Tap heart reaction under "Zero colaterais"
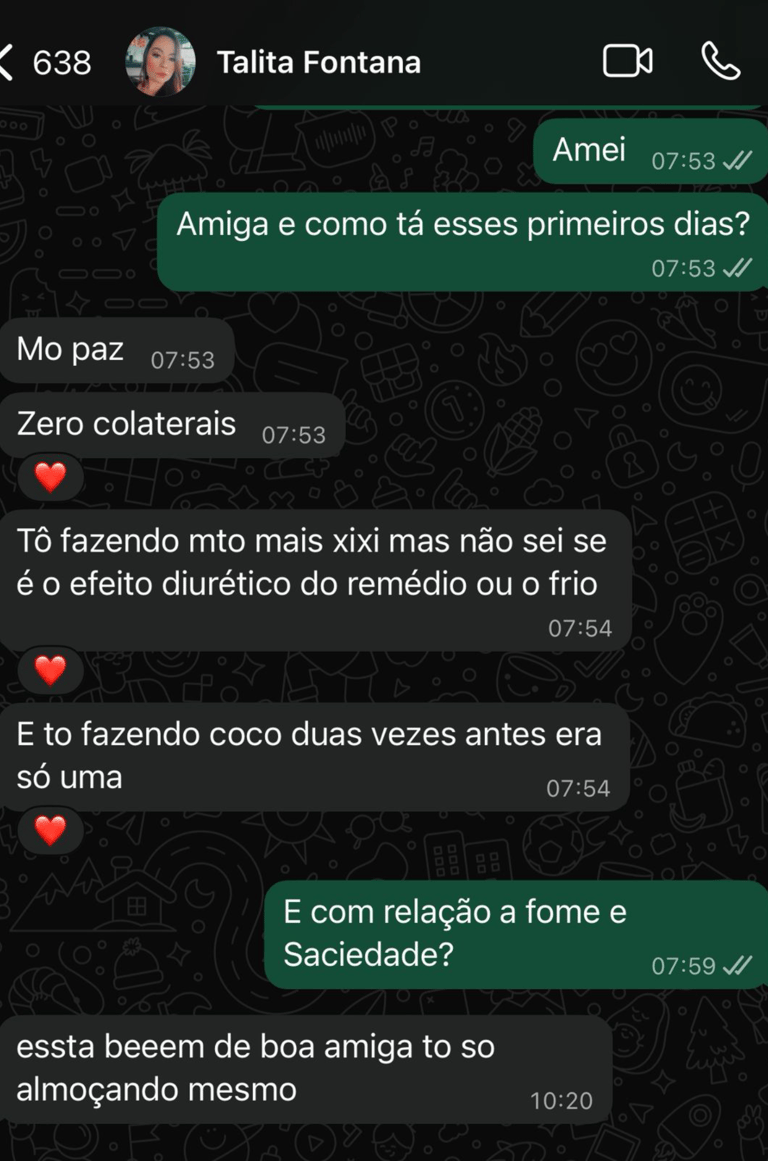The height and width of the screenshot is (1161, 768). 50,477
